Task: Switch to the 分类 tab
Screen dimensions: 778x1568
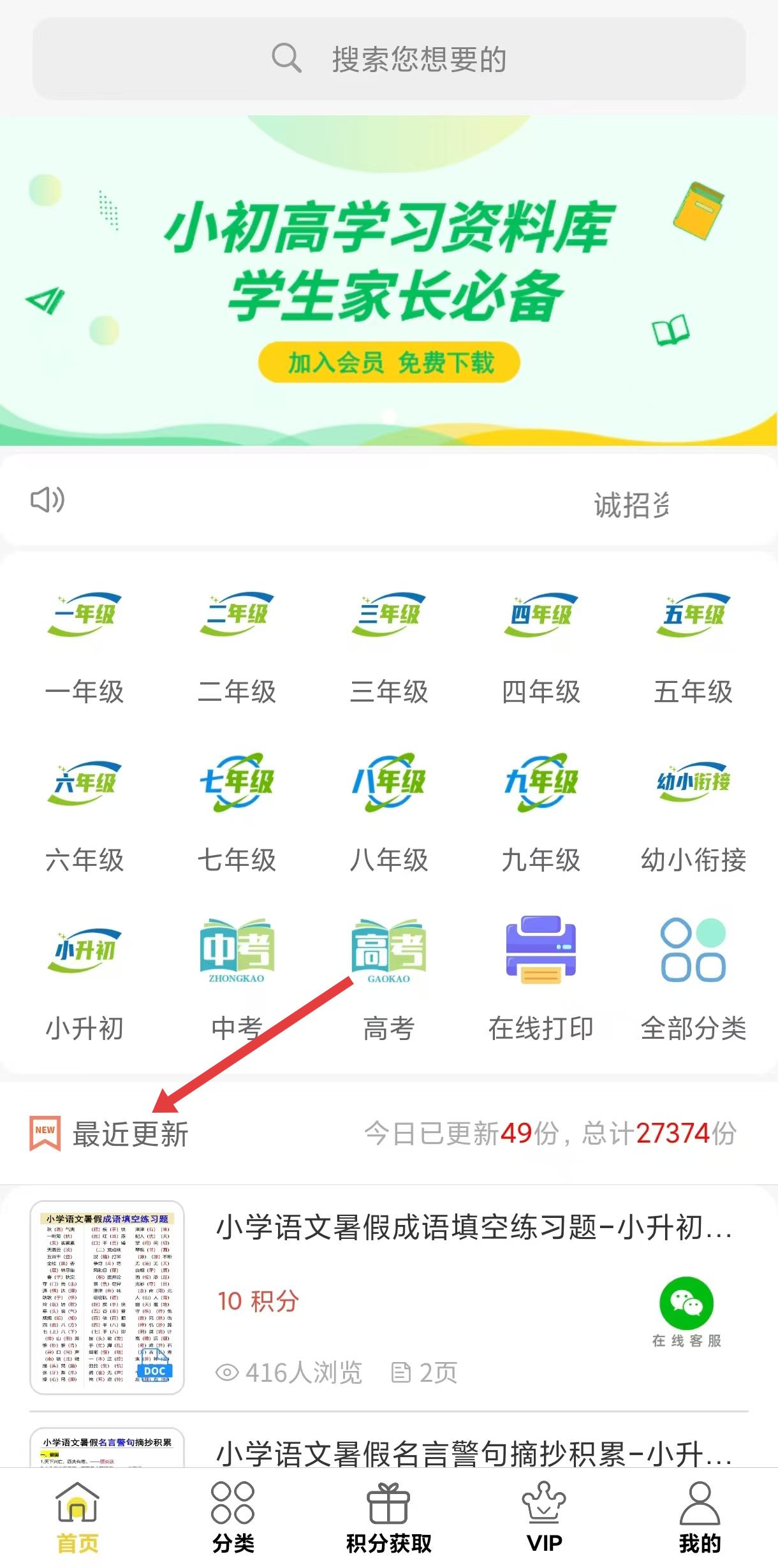Action: pyautogui.click(x=233, y=1518)
